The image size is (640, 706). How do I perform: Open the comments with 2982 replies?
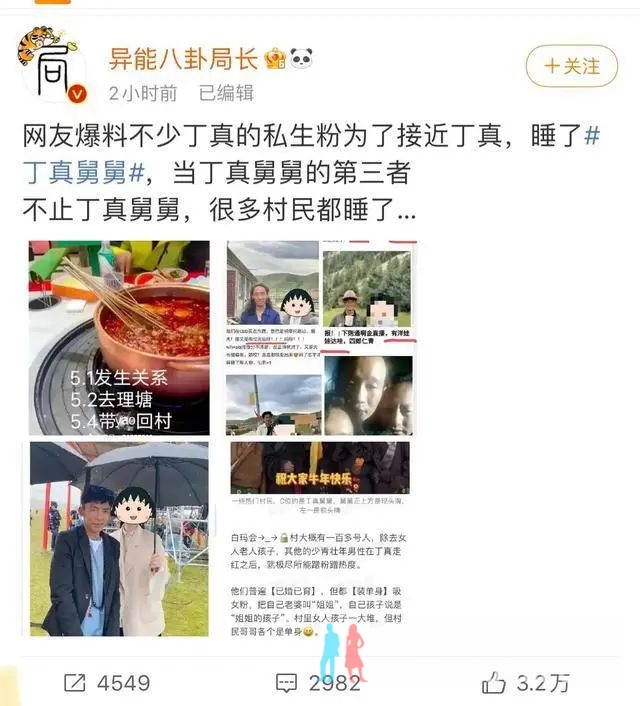(x=318, y=683)
